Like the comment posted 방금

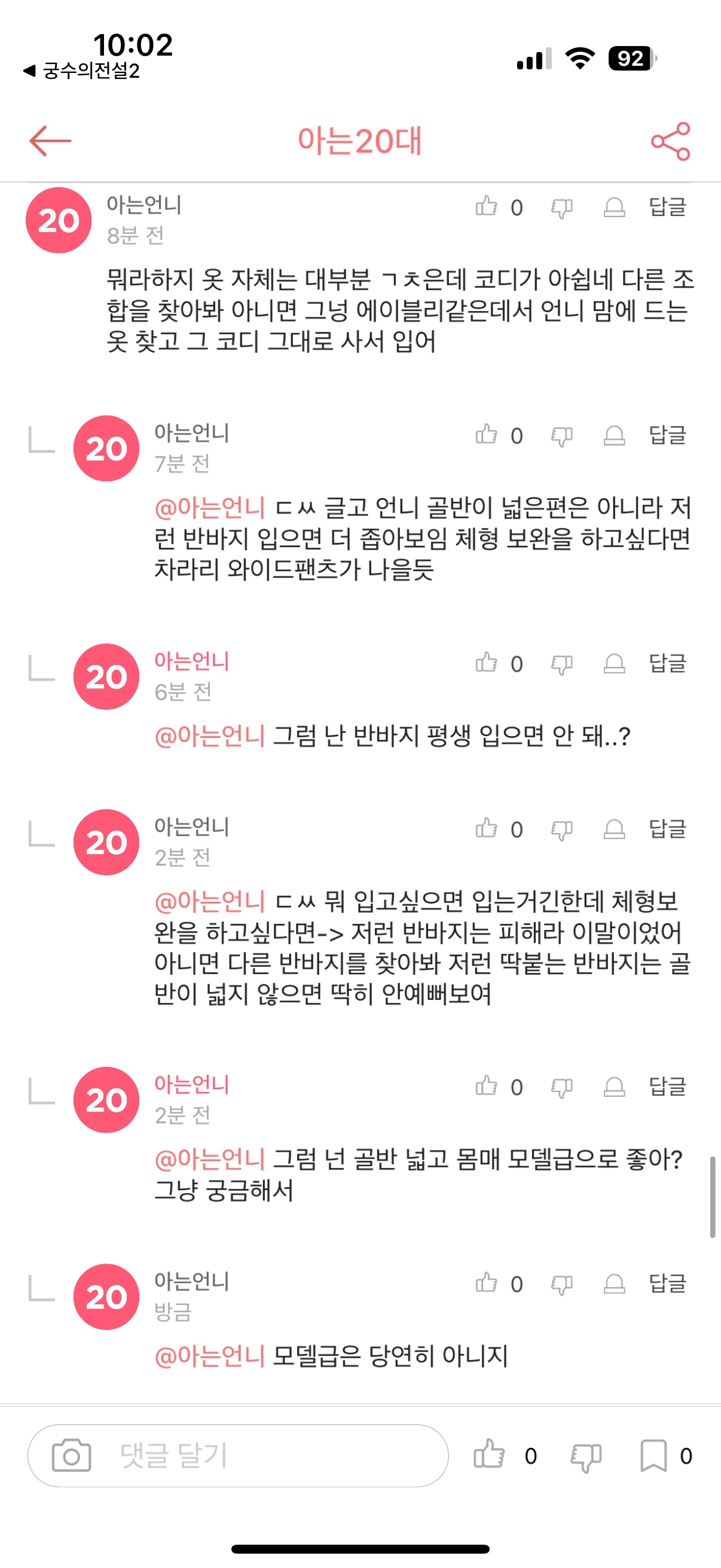tap(486, 1284)
